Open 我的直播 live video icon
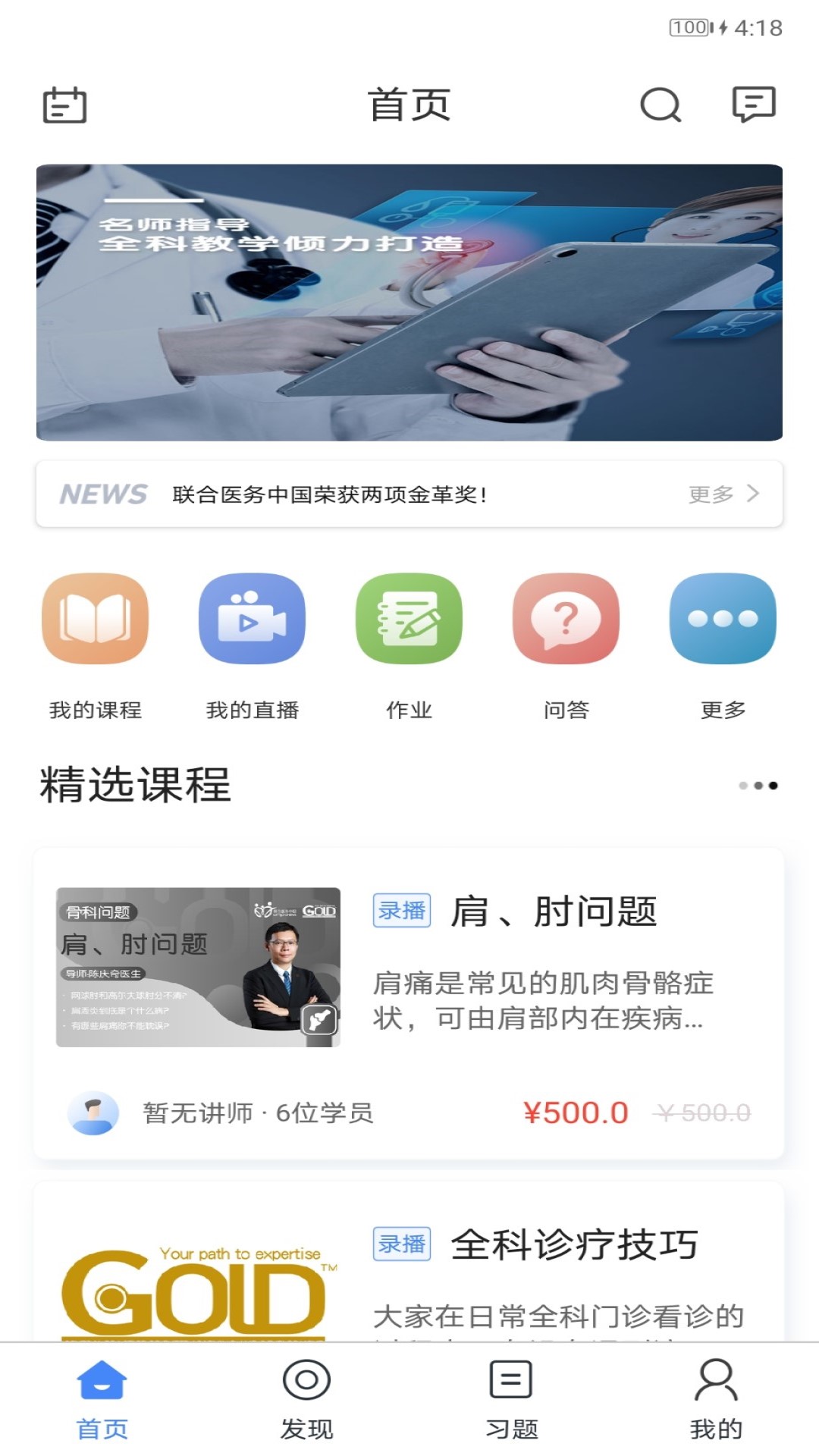Viewport: 819px width, 1456px height. pos(250,618)
